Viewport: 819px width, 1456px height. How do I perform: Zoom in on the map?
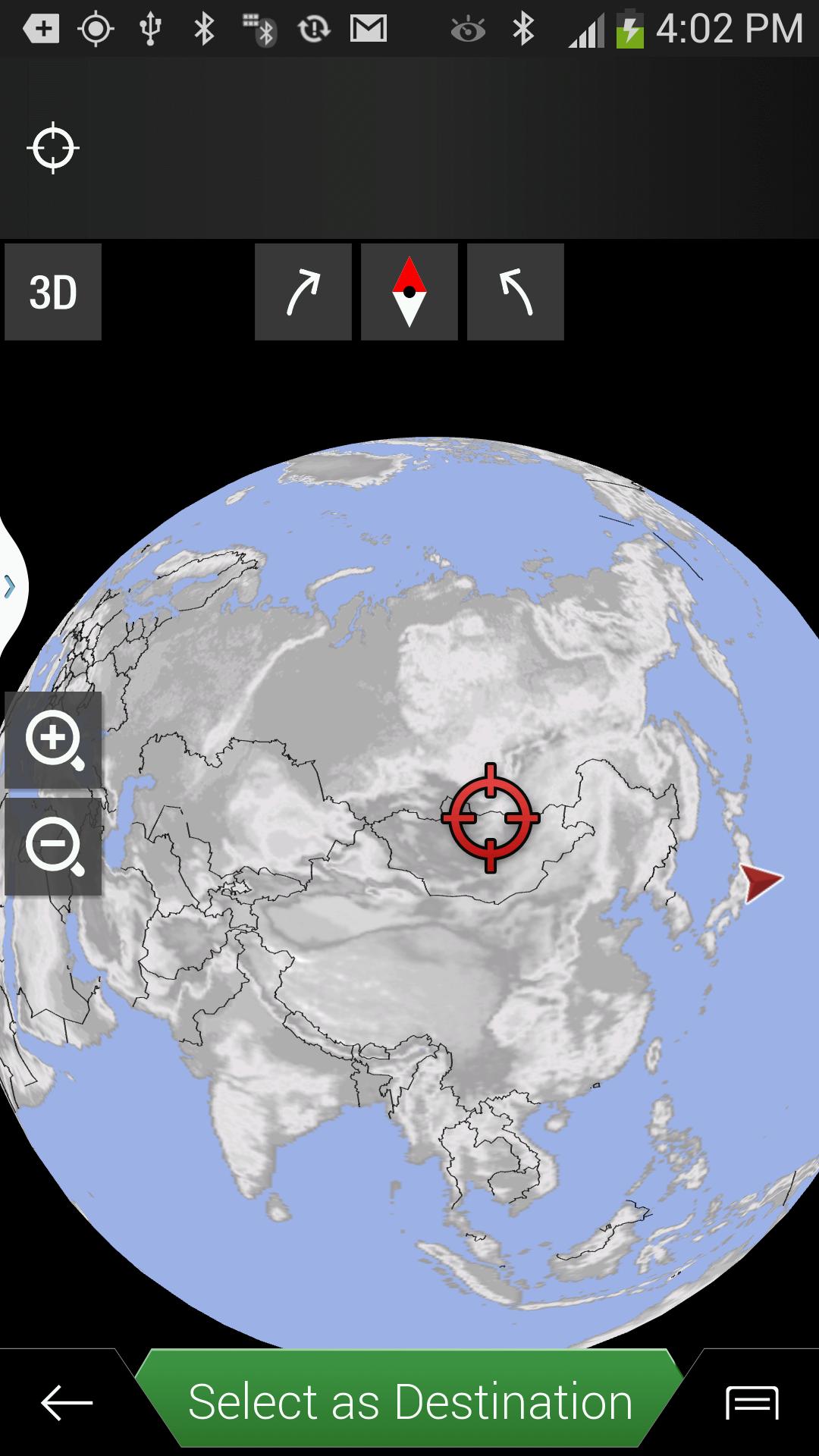tap(53, 739)
